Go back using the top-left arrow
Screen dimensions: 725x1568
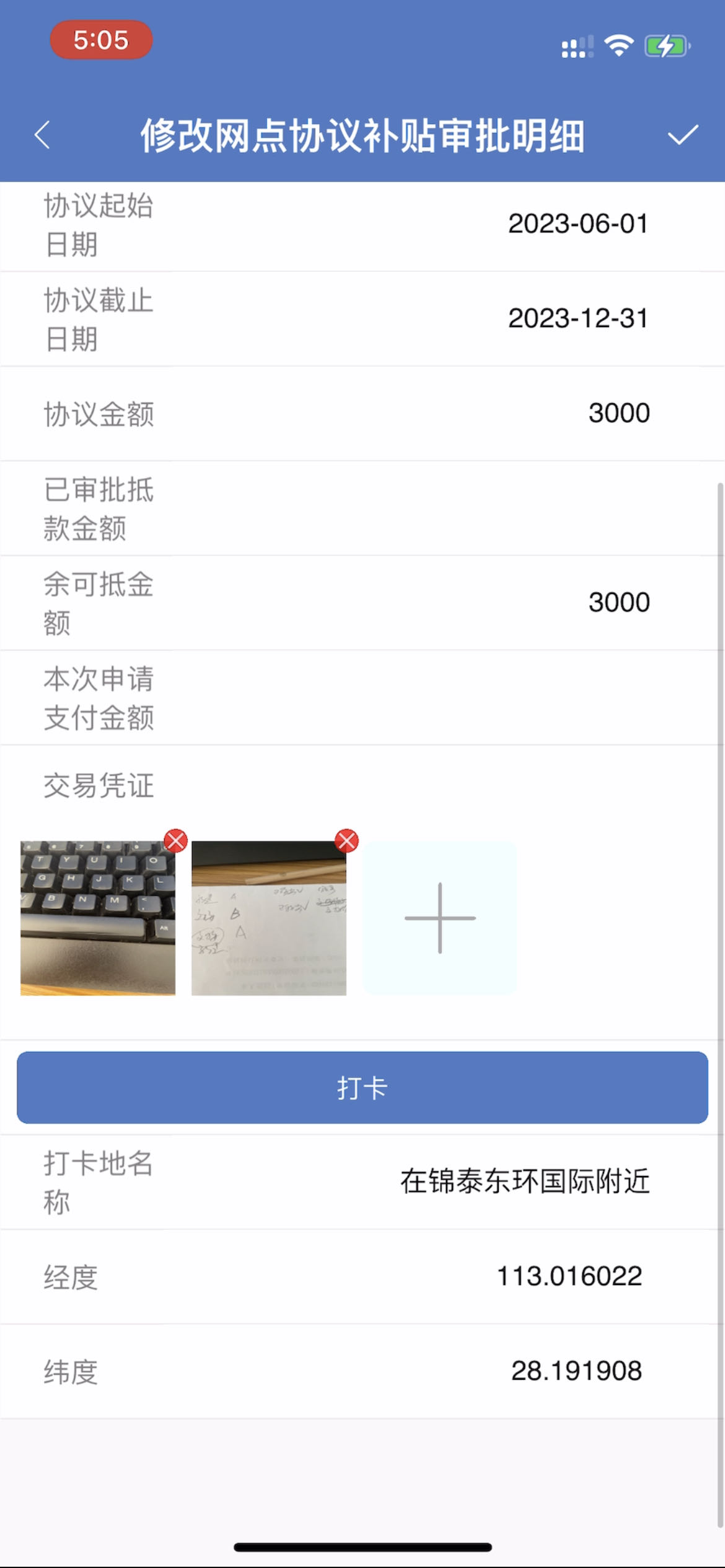pos(42,135)
